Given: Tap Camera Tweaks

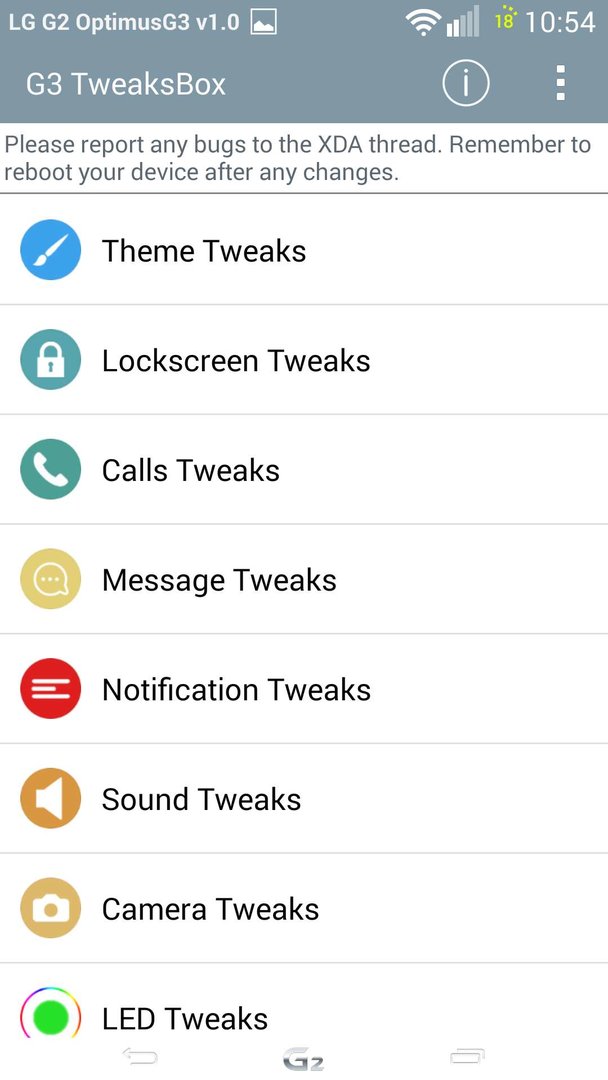Looking at the screenshot, I should 304,908.
